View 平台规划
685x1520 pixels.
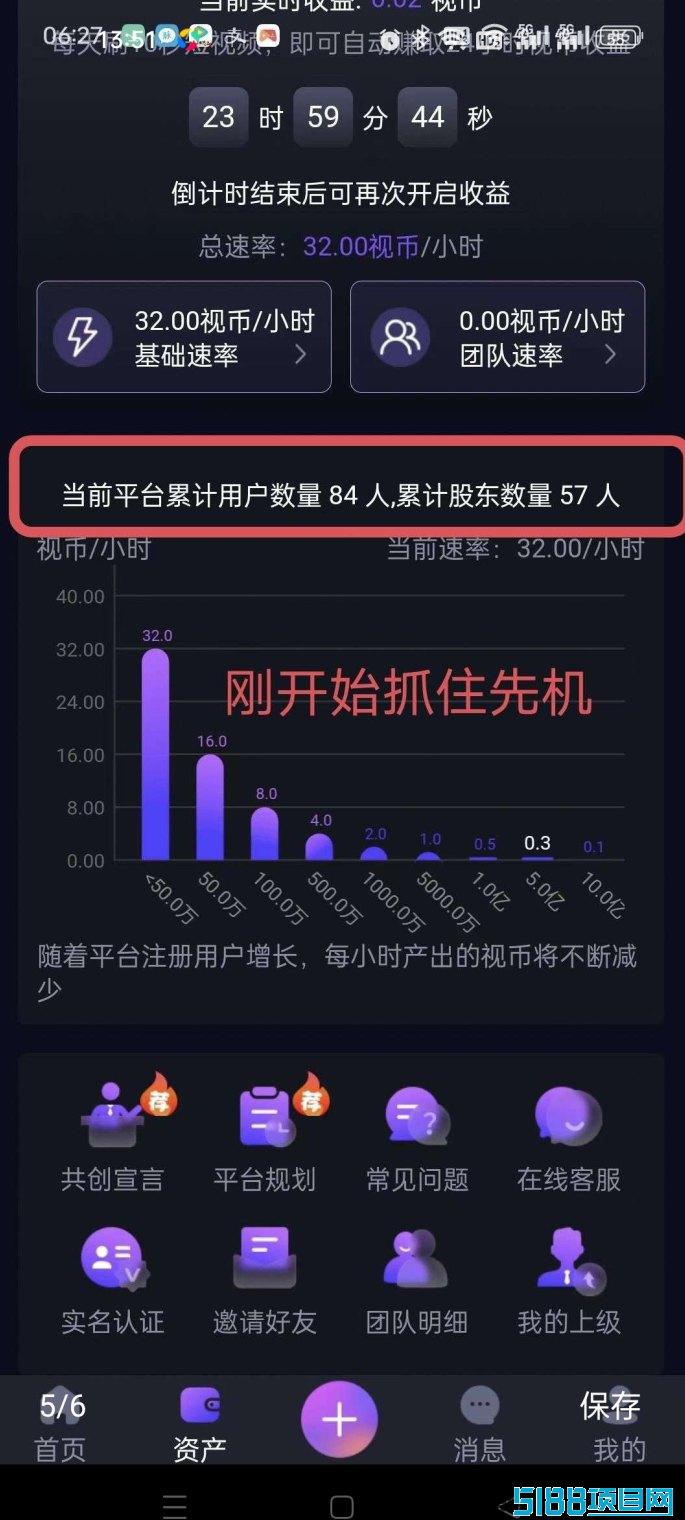coord(265,1133)
